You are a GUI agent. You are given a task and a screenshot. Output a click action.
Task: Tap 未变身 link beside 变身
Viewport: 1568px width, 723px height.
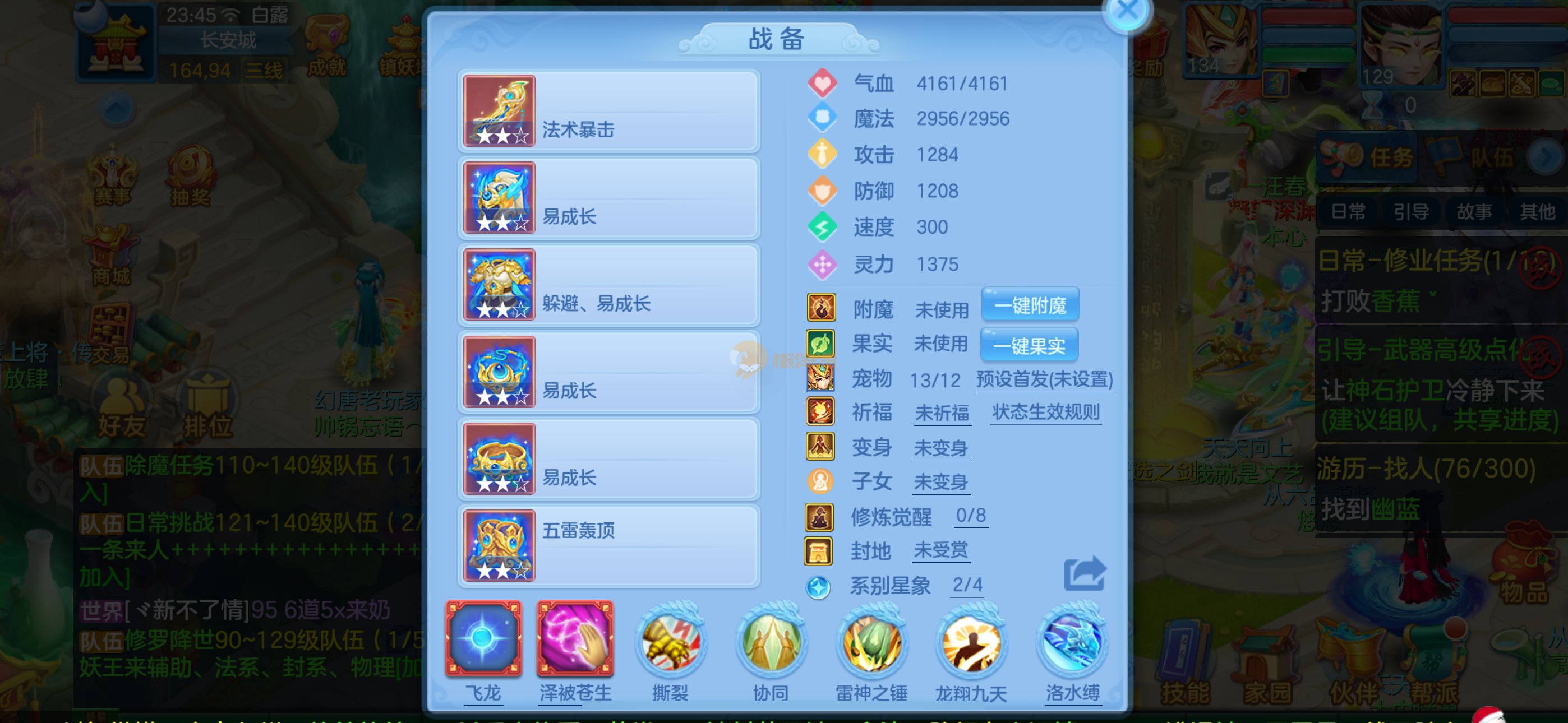click(x=940, y=448)
